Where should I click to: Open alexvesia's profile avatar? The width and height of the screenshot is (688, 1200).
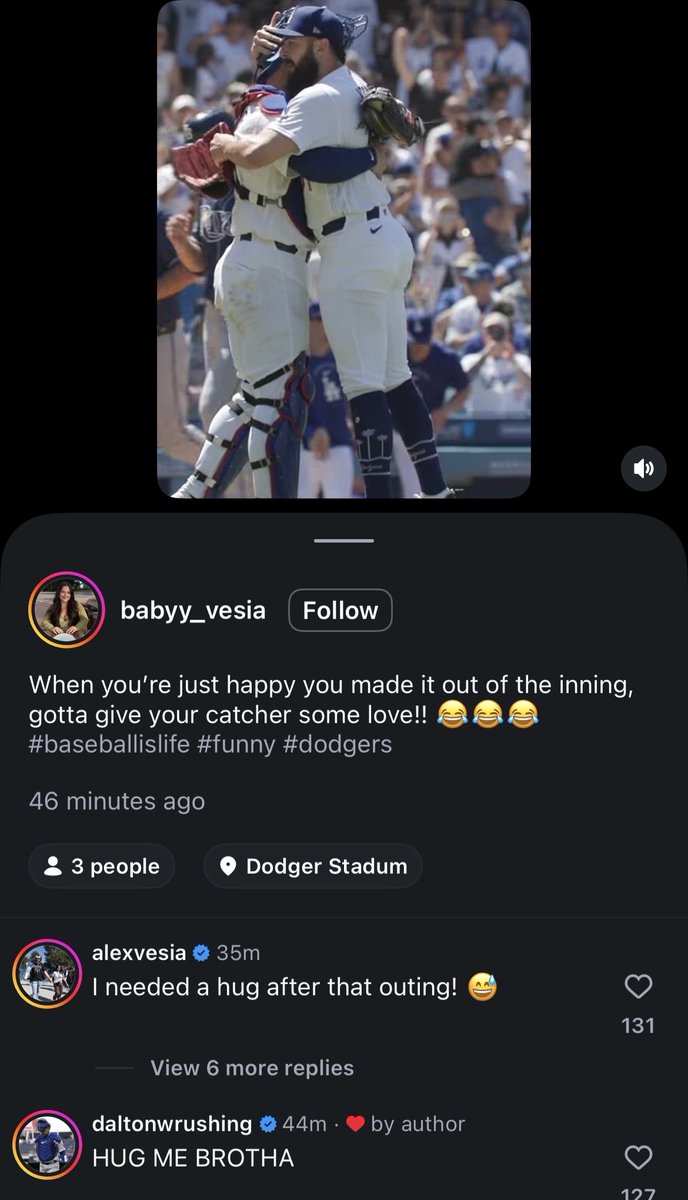pyautogui.click(x=47, y=973)
